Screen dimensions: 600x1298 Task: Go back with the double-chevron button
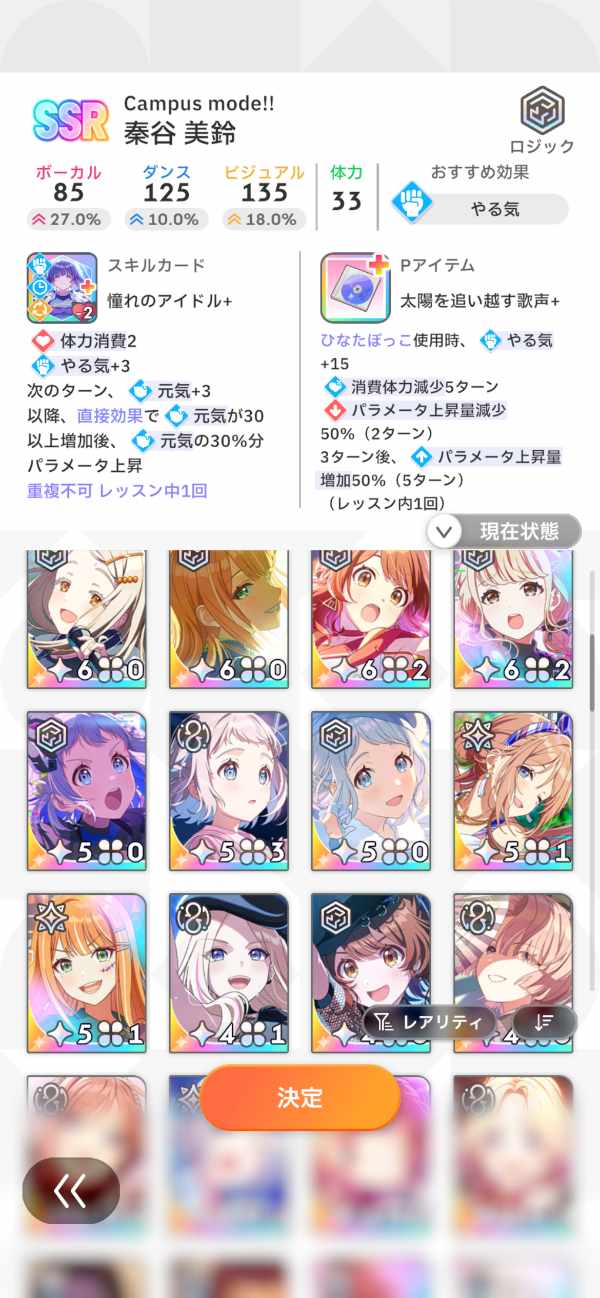tap(71, 1190)
